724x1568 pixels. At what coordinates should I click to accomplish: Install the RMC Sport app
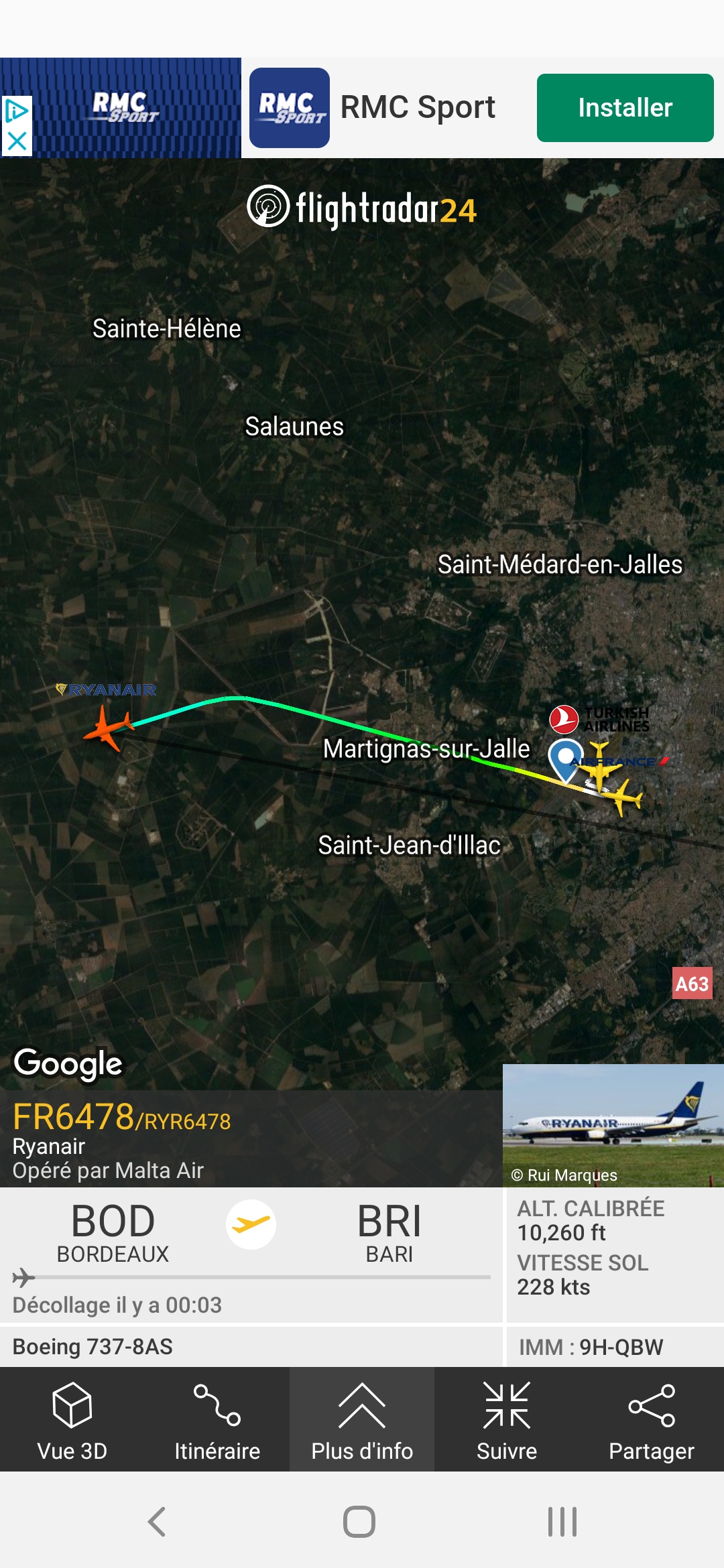click(625, 108)
